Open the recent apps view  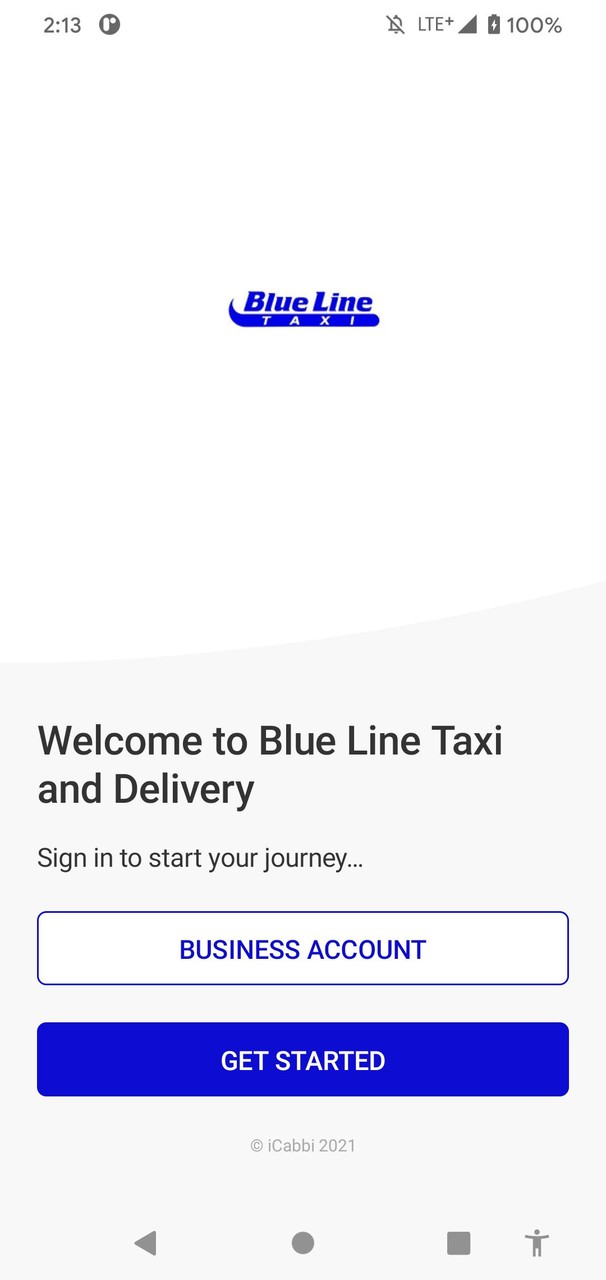[458, 1243]
